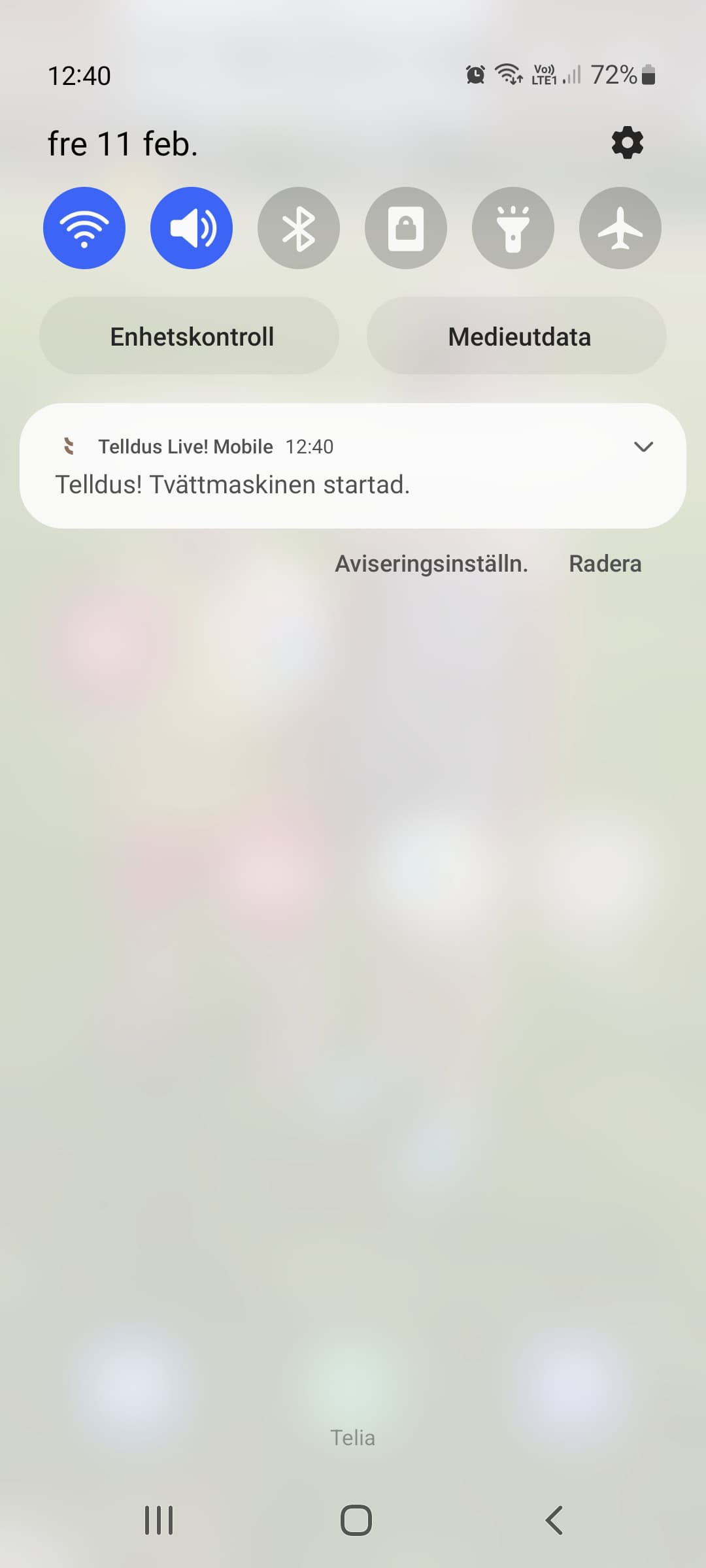Expand the Telldus Live! Mobile notification
This screenshot has width=706, height=1568.
coord(643,447)
